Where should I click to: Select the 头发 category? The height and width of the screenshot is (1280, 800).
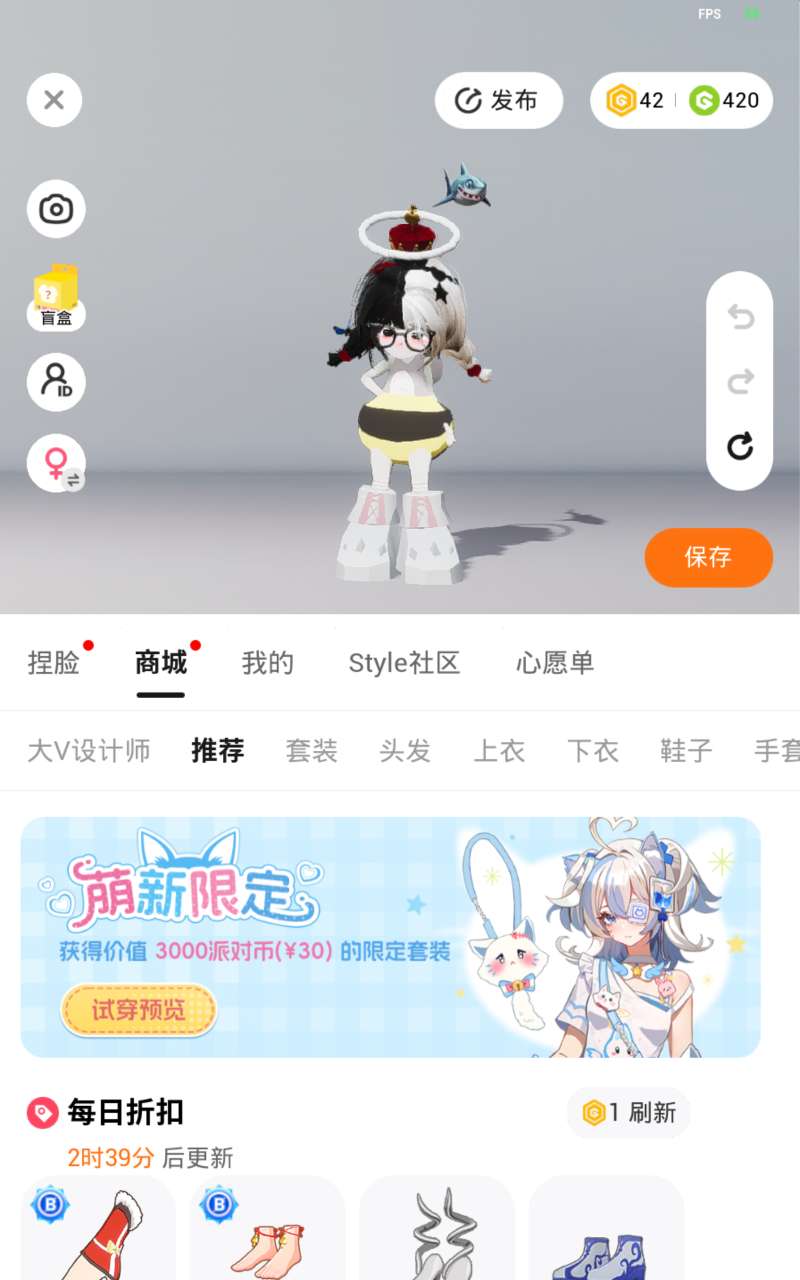405,750
